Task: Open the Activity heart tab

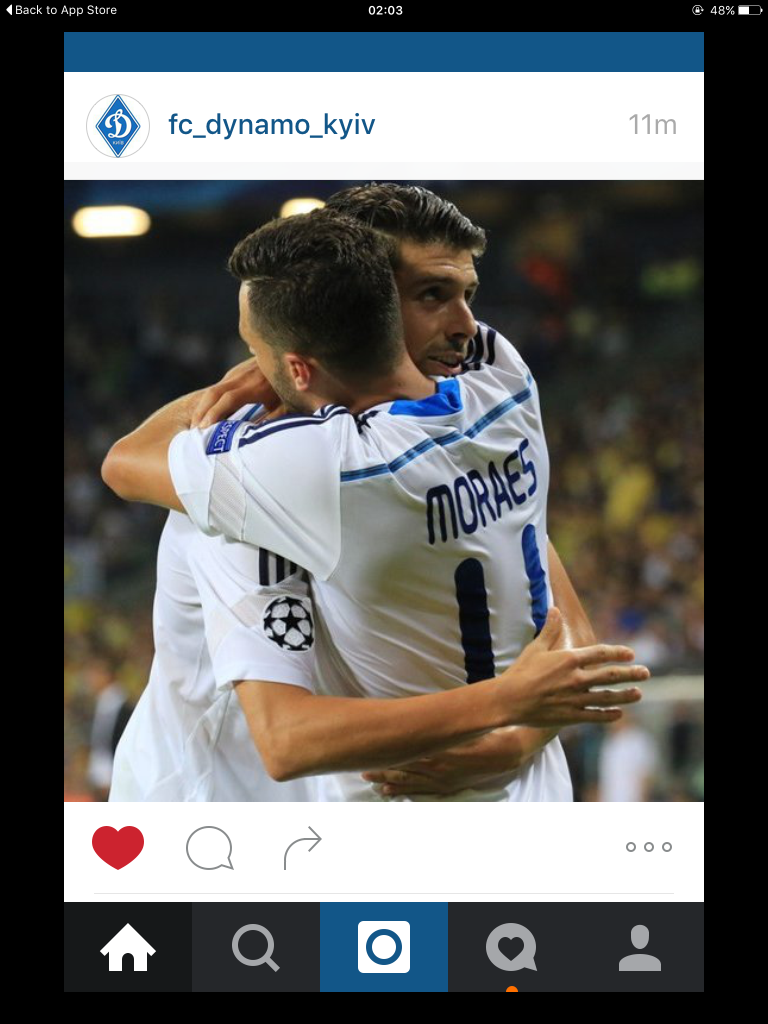Action: click(511, 947)
